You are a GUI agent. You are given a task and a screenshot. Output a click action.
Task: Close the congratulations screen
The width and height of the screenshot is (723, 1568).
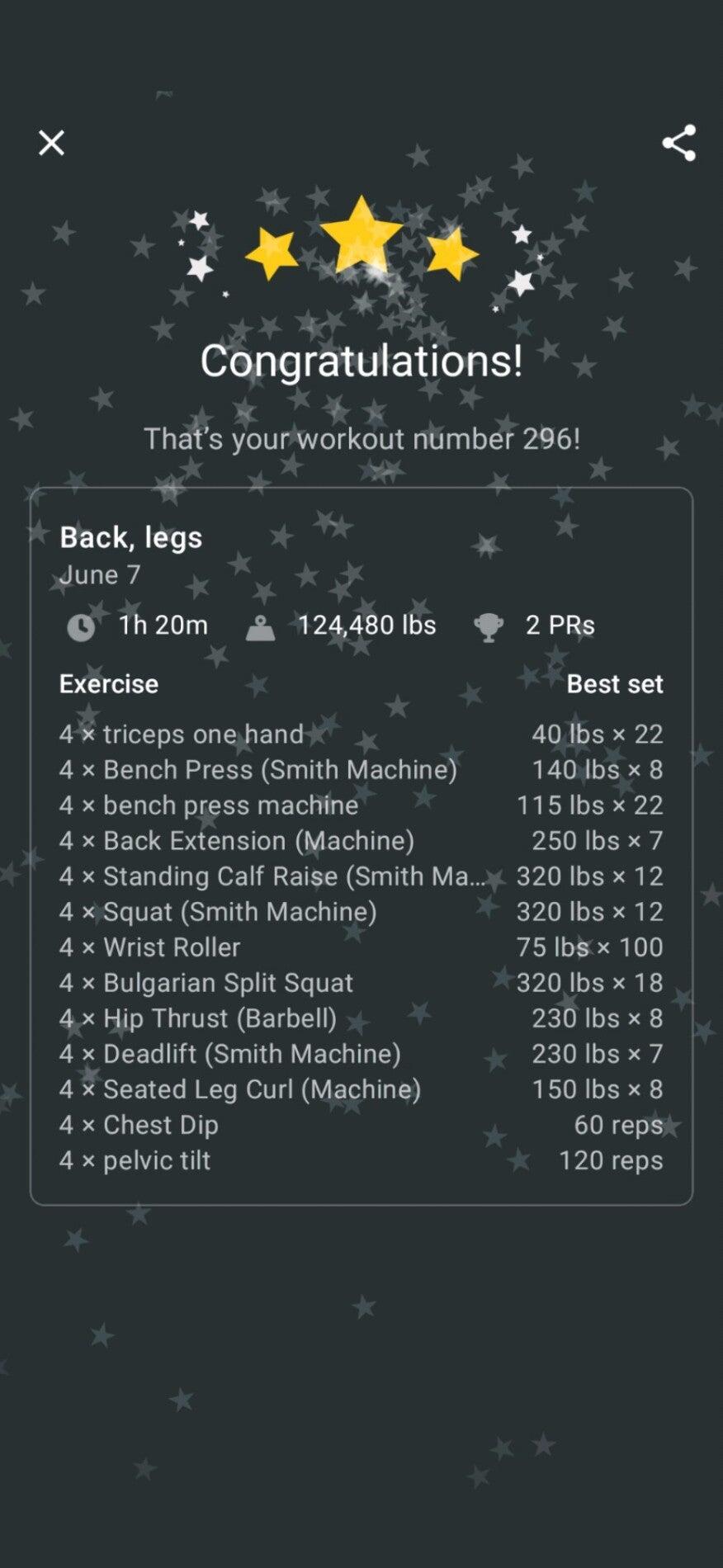(51, 143)
